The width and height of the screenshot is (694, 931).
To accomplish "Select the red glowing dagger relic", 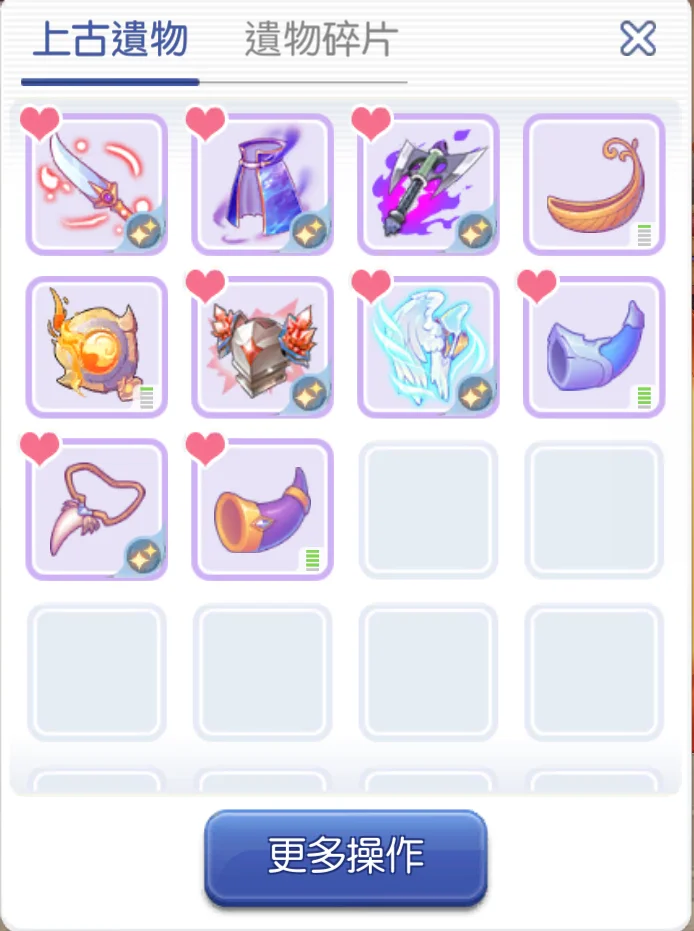I will coord(96,184).
